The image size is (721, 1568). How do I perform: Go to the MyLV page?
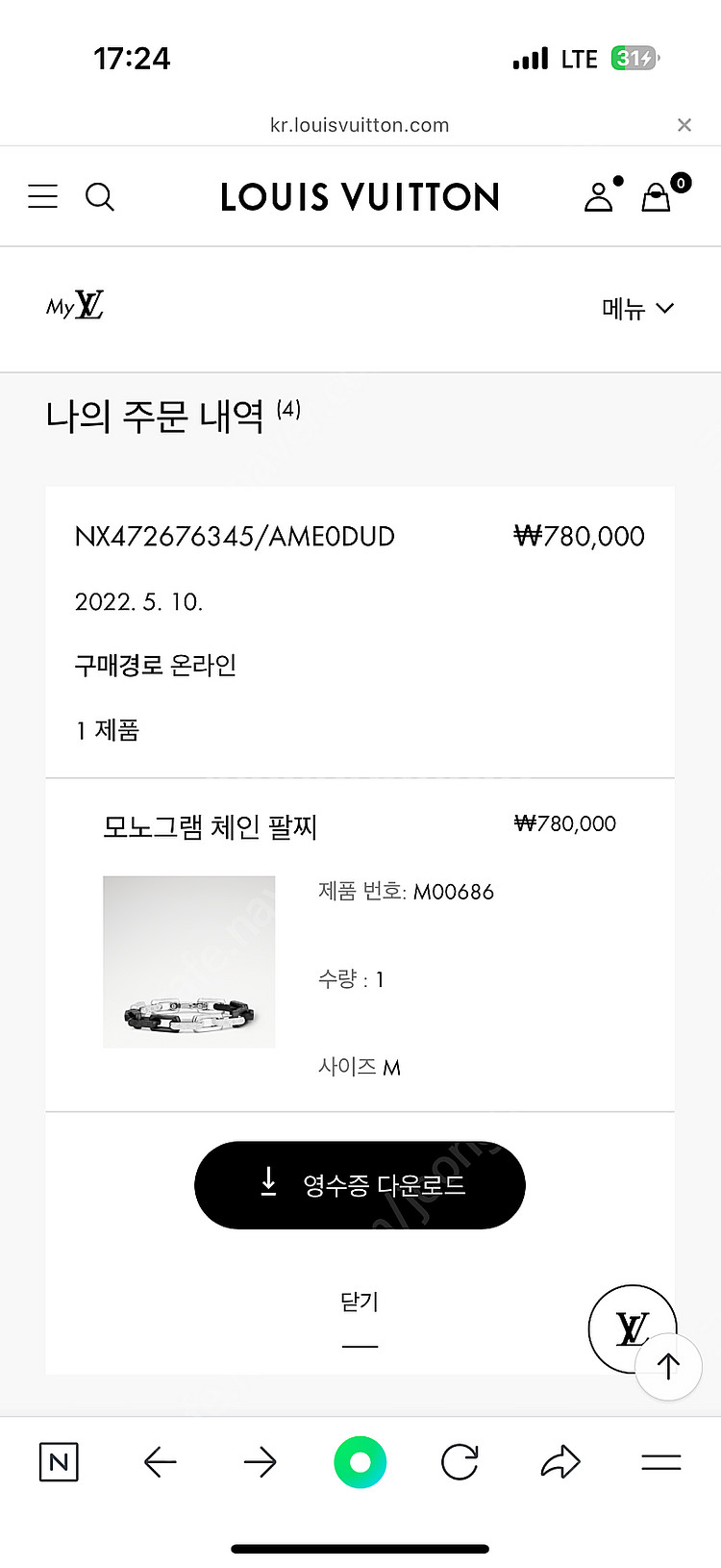[75, 306]
